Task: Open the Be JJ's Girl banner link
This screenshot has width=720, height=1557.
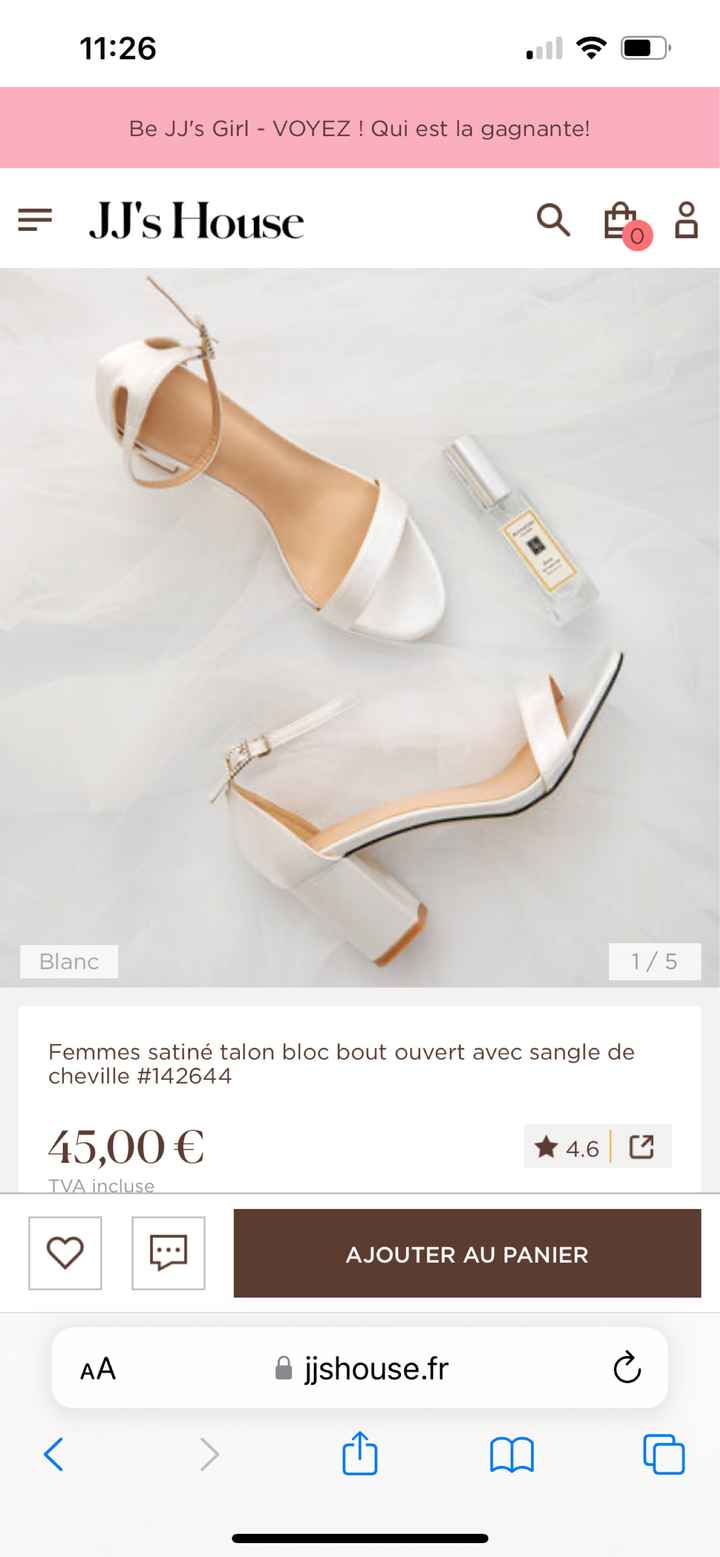Action: point(360,127)
